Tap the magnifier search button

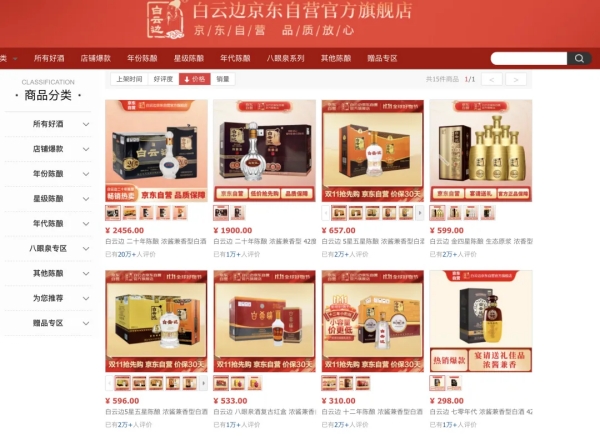coord(578,58)
